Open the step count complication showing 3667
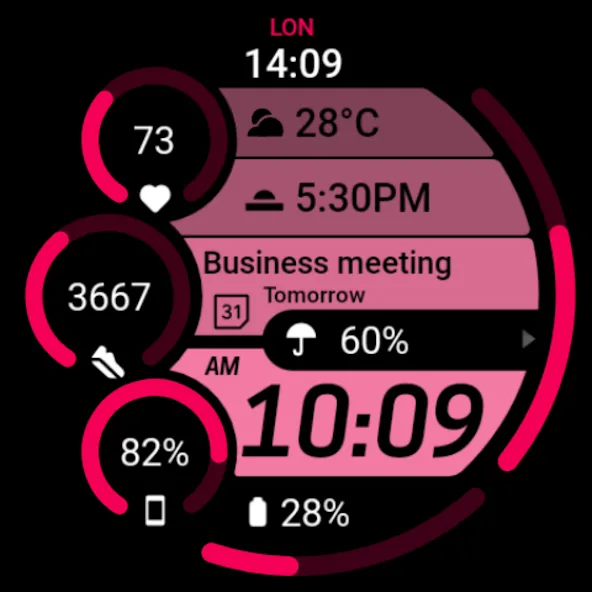The width and height of the screenshot is (592, 592). (x=109, y=295)
